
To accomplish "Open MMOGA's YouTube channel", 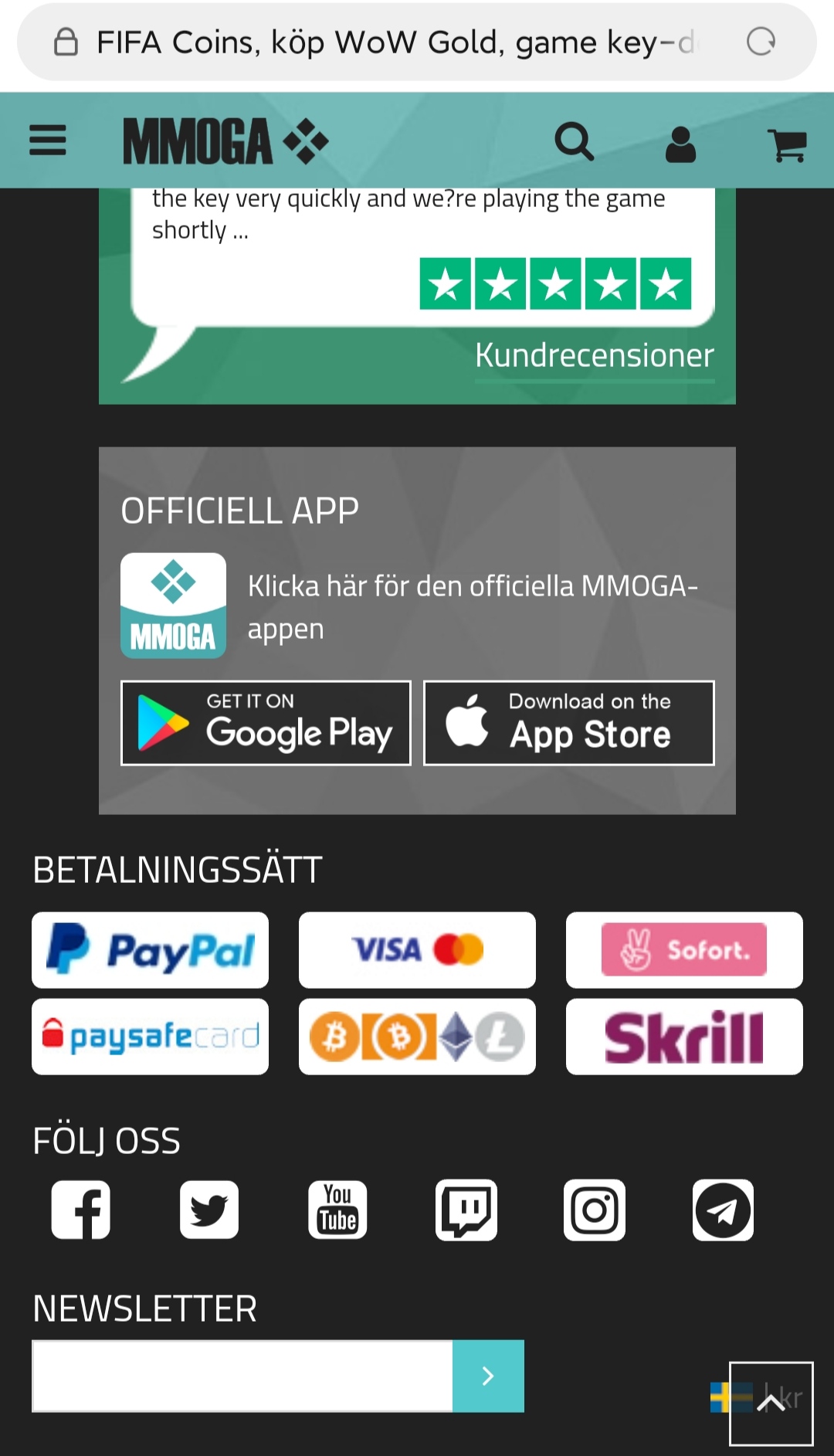I will click(x=337, y=1210).
